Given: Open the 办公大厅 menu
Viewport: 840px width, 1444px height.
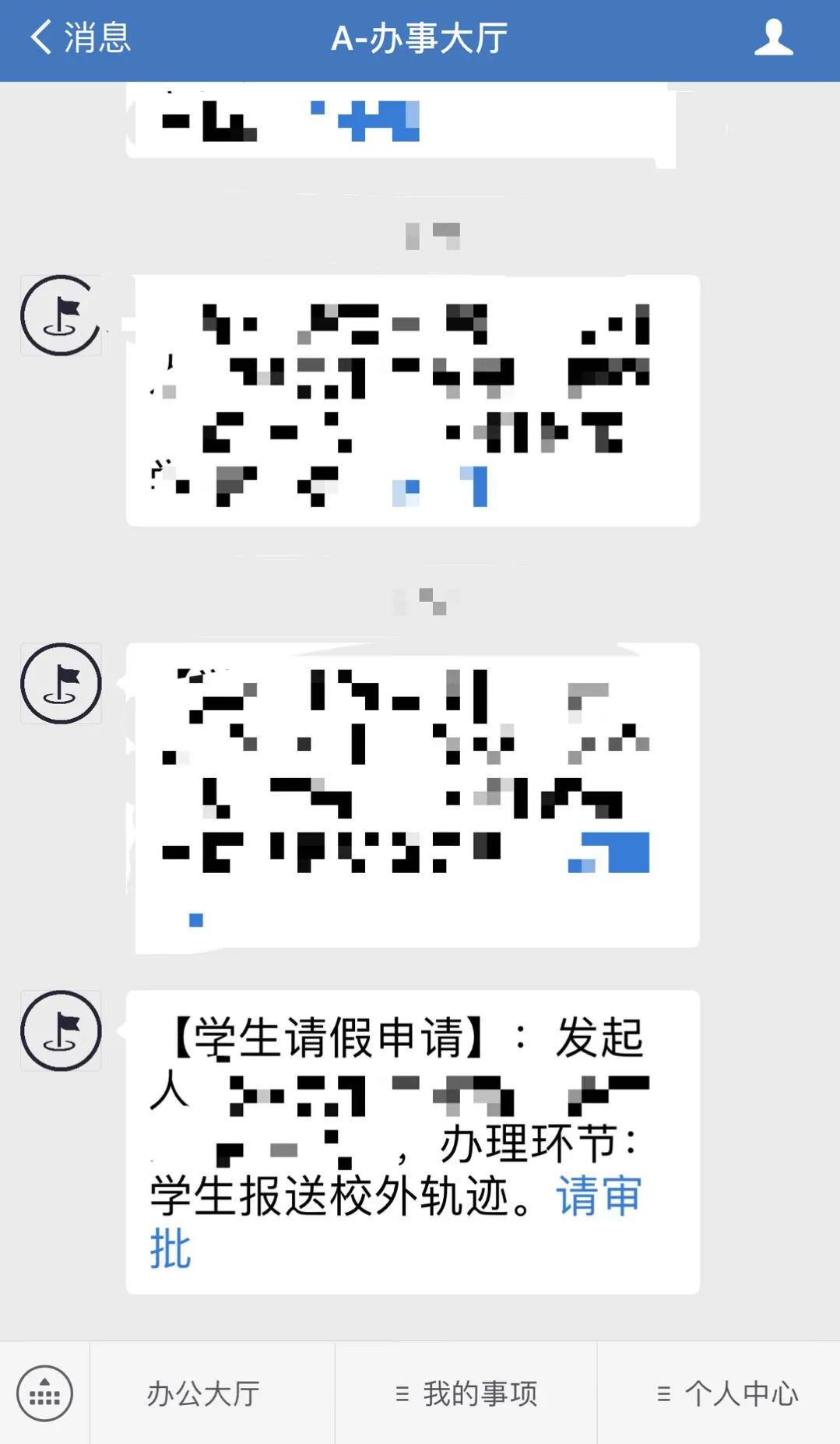Looking at the screenshot, I should 204,1393.
